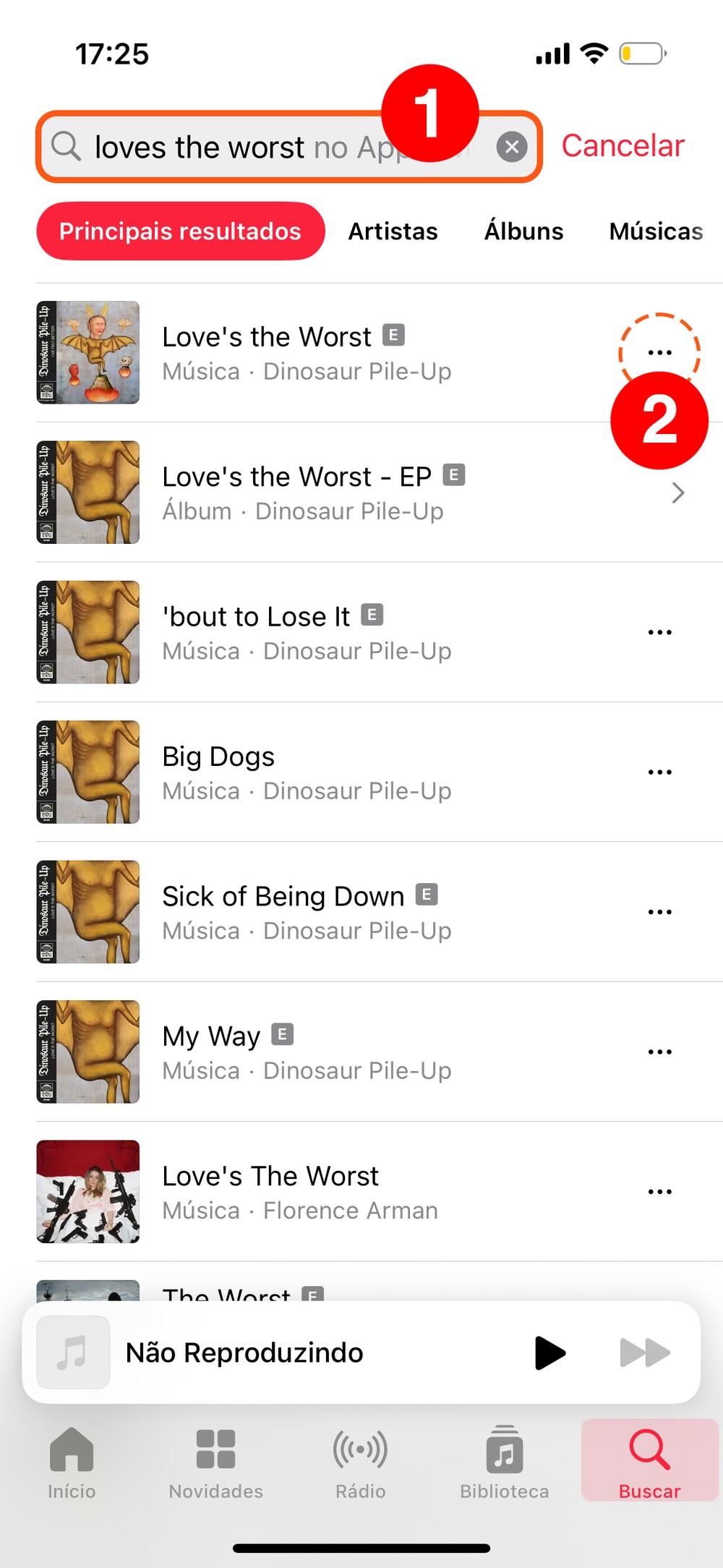Open the Biblioteca tab

point(504,1462)
